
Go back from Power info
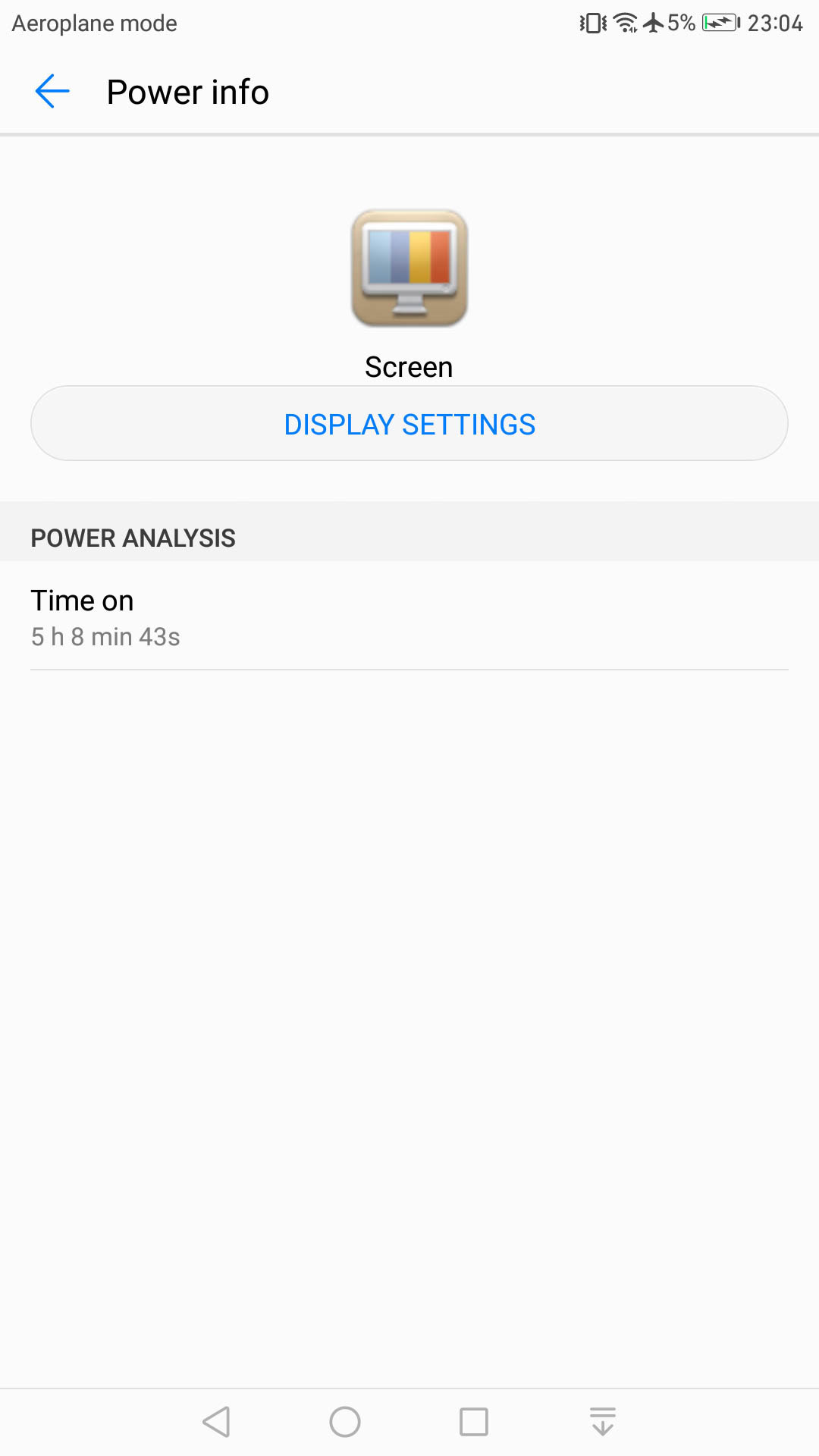pyautogui.click(x=52, y=92)
